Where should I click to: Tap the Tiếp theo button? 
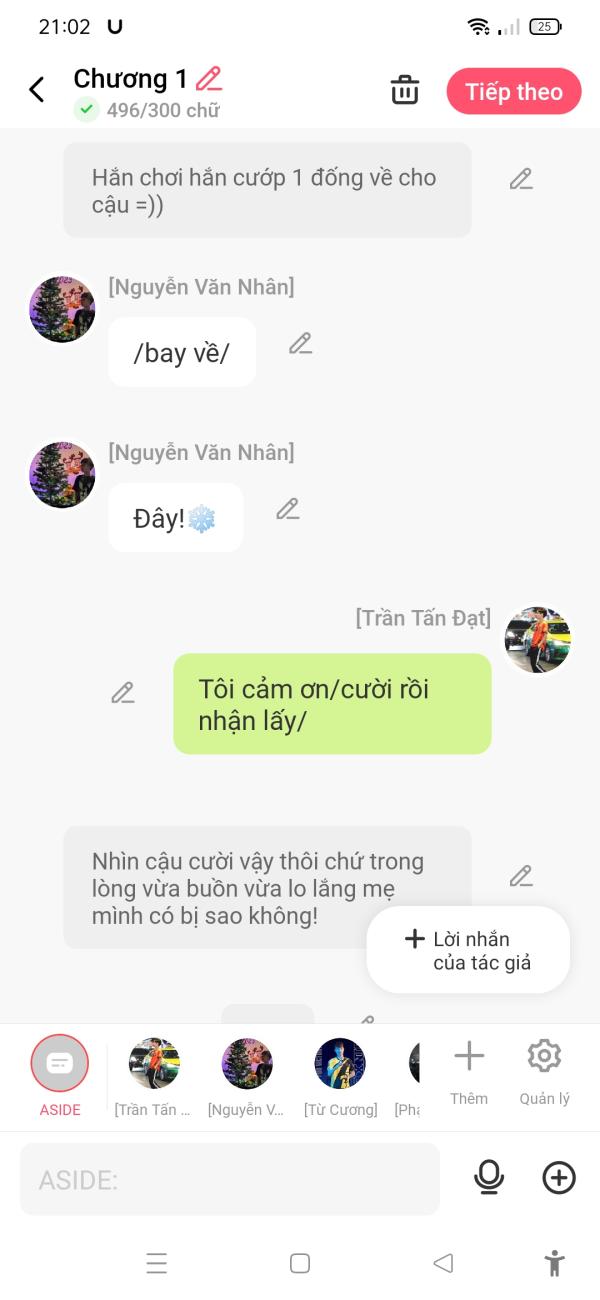click(x=513, y=91)
